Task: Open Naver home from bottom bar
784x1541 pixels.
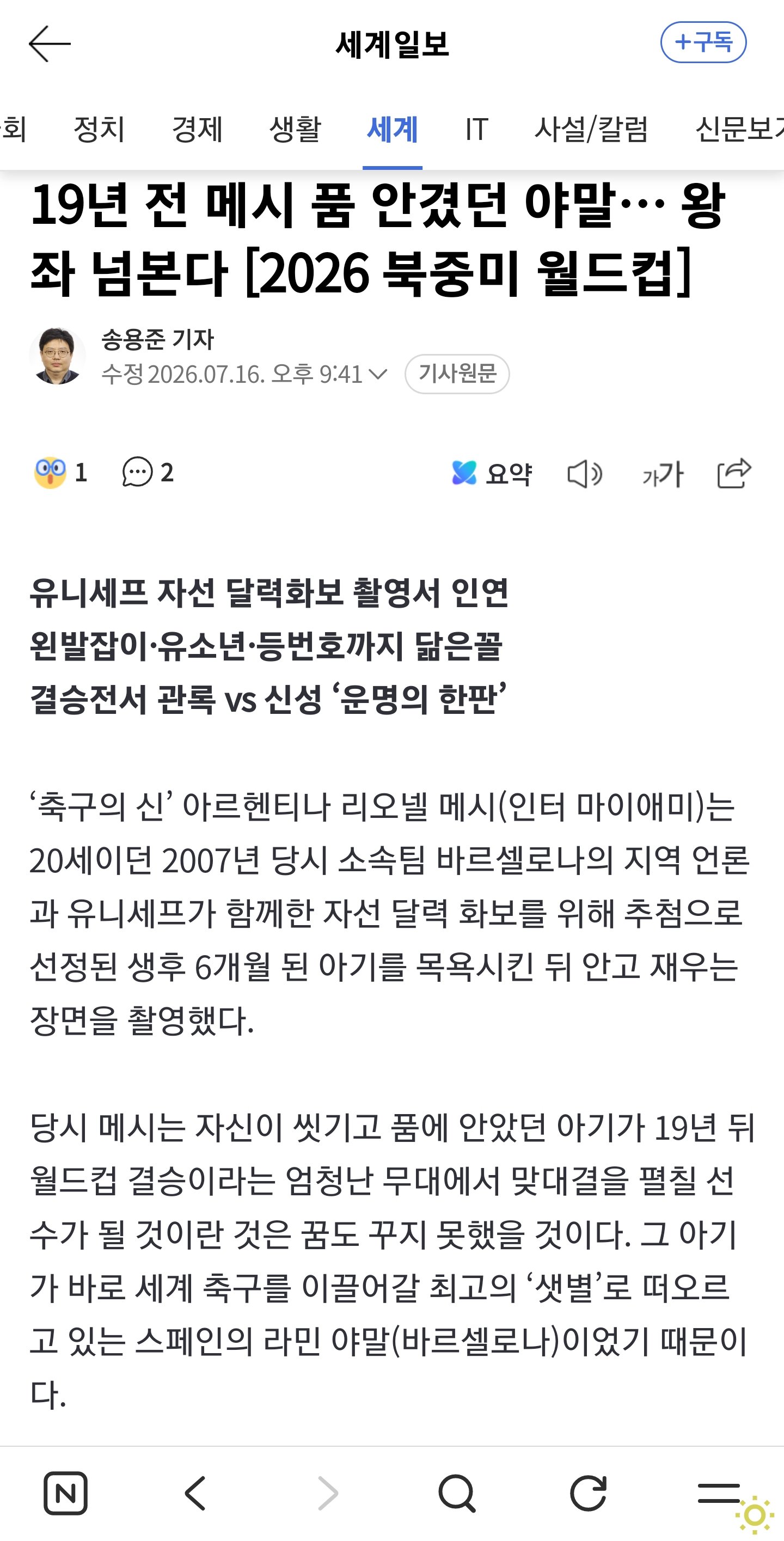Action: (66, 1493)
